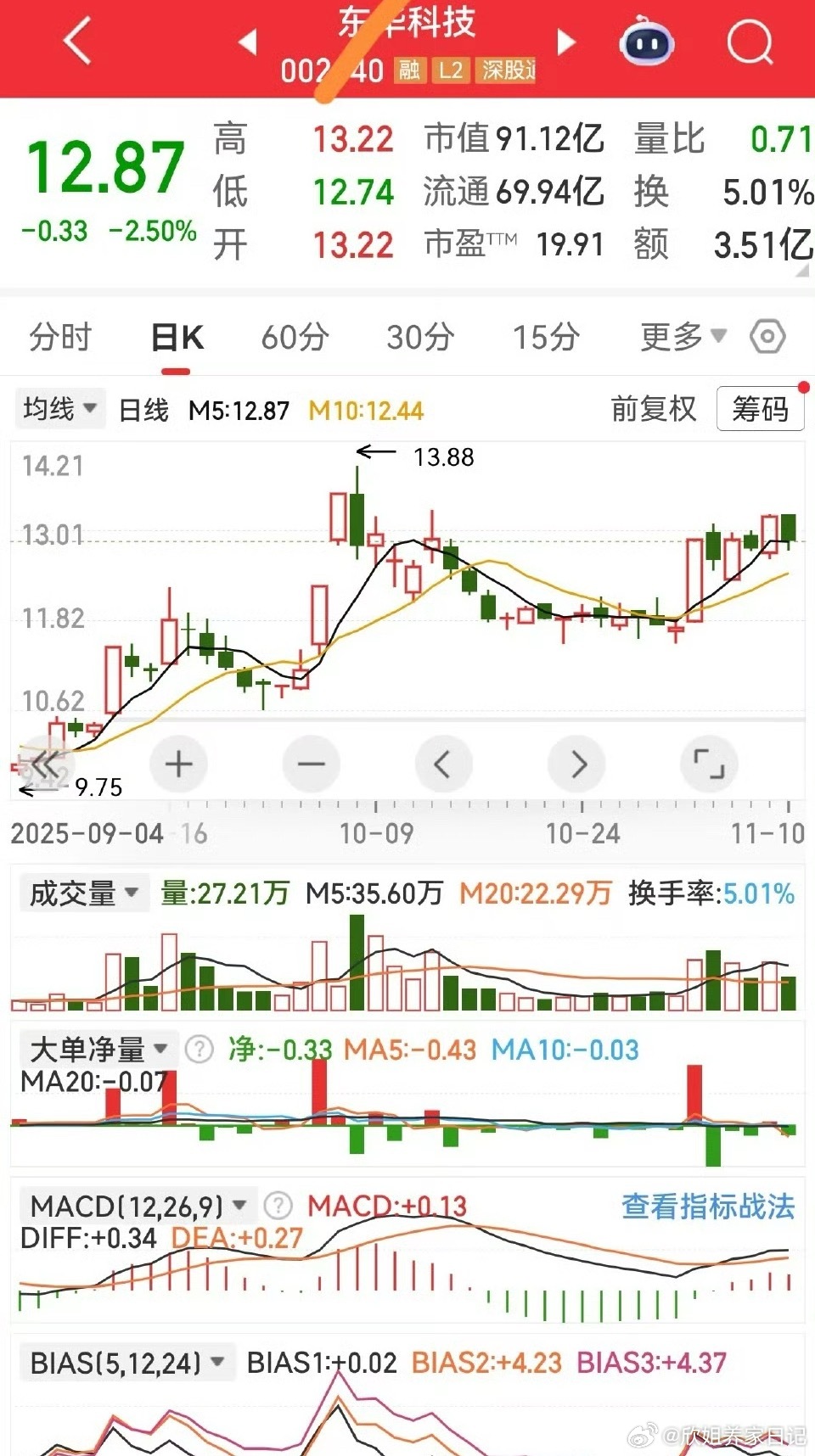Select the 60分 chart tab
The height and width of the screenshot is (1456, 815).
click(x=295, y=338)
